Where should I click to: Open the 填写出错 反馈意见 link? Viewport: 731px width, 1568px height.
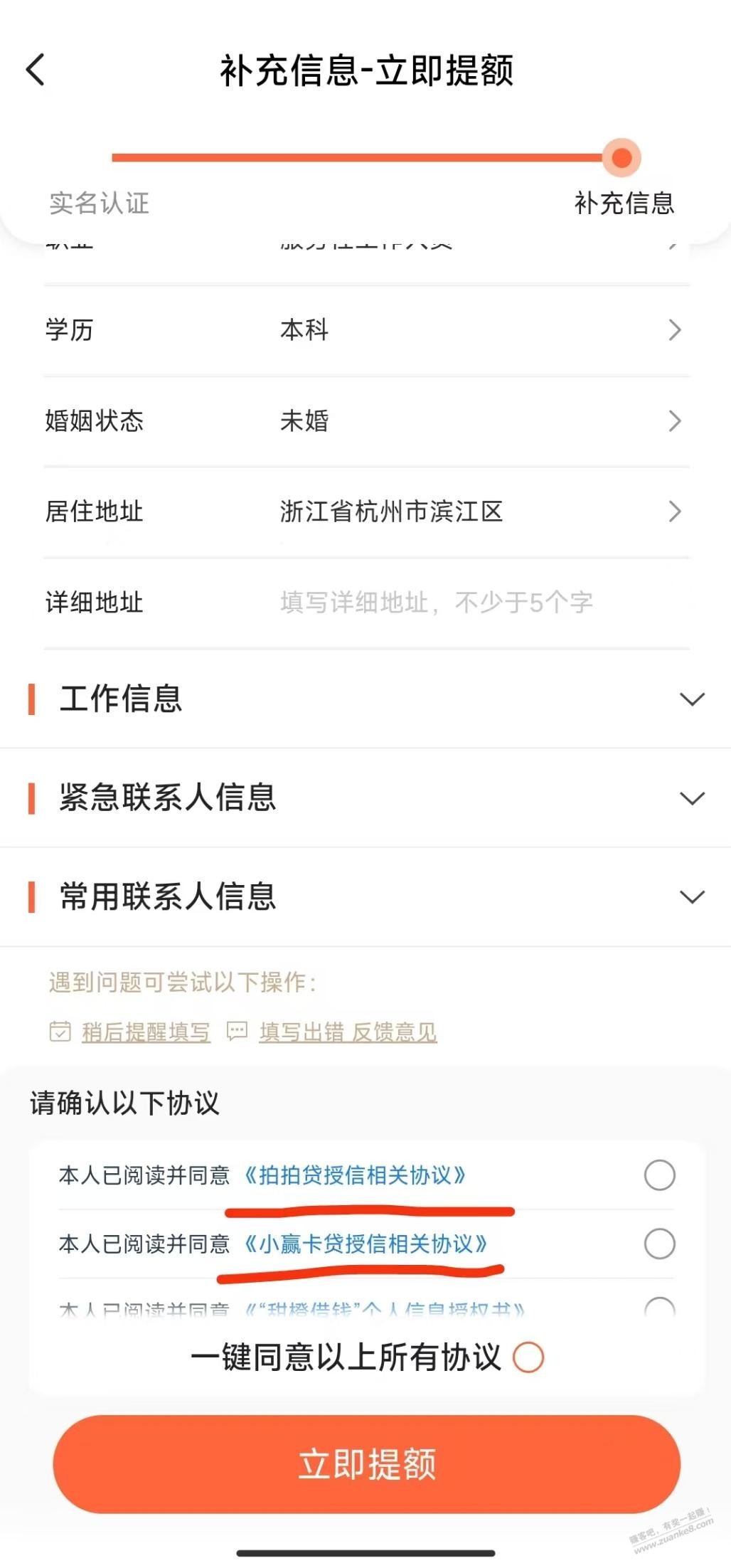pos(347,1032)
